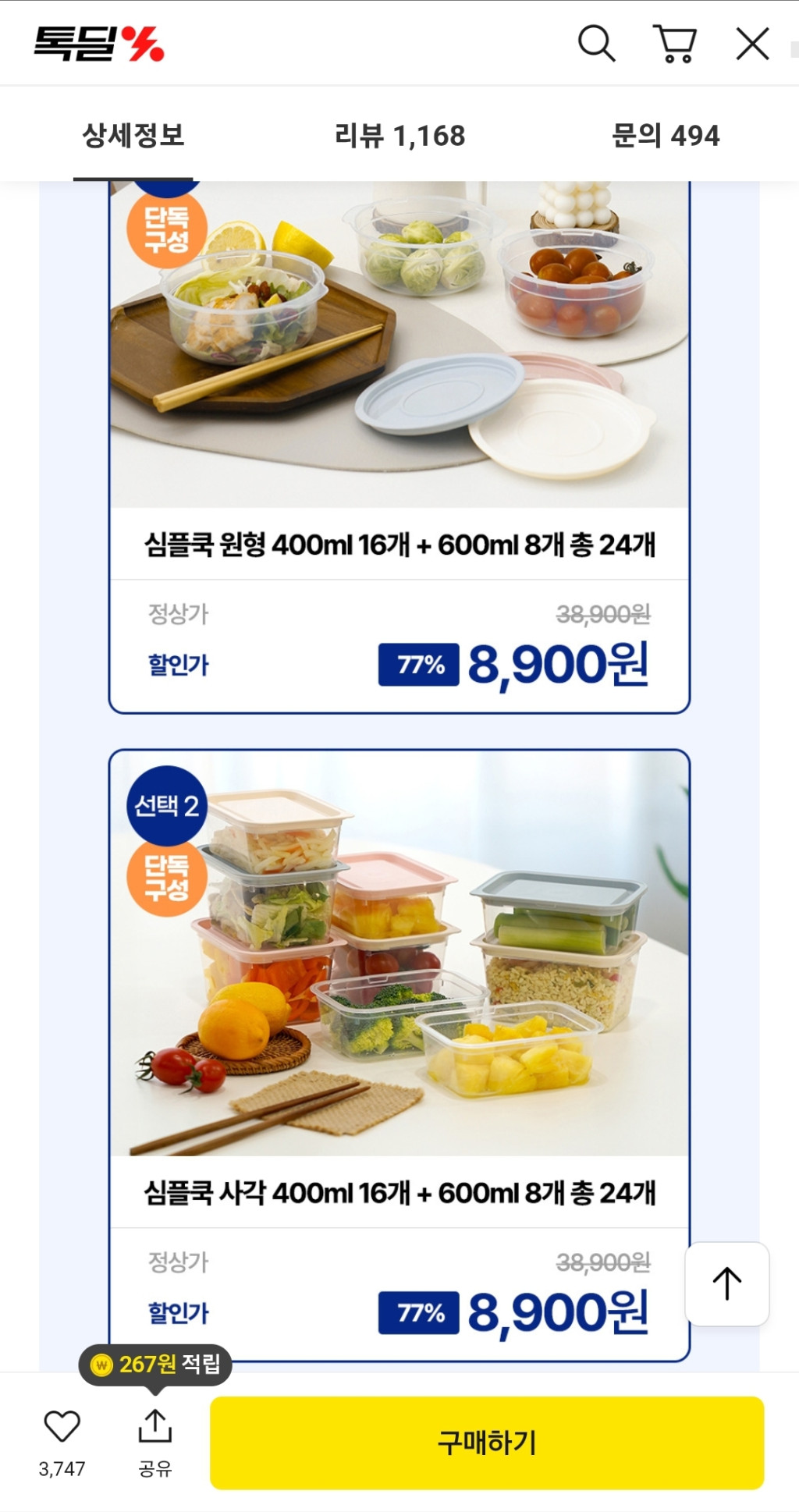Like this product with the heart
Screen dimensions: 799x1512
[x=62, y=1427]
